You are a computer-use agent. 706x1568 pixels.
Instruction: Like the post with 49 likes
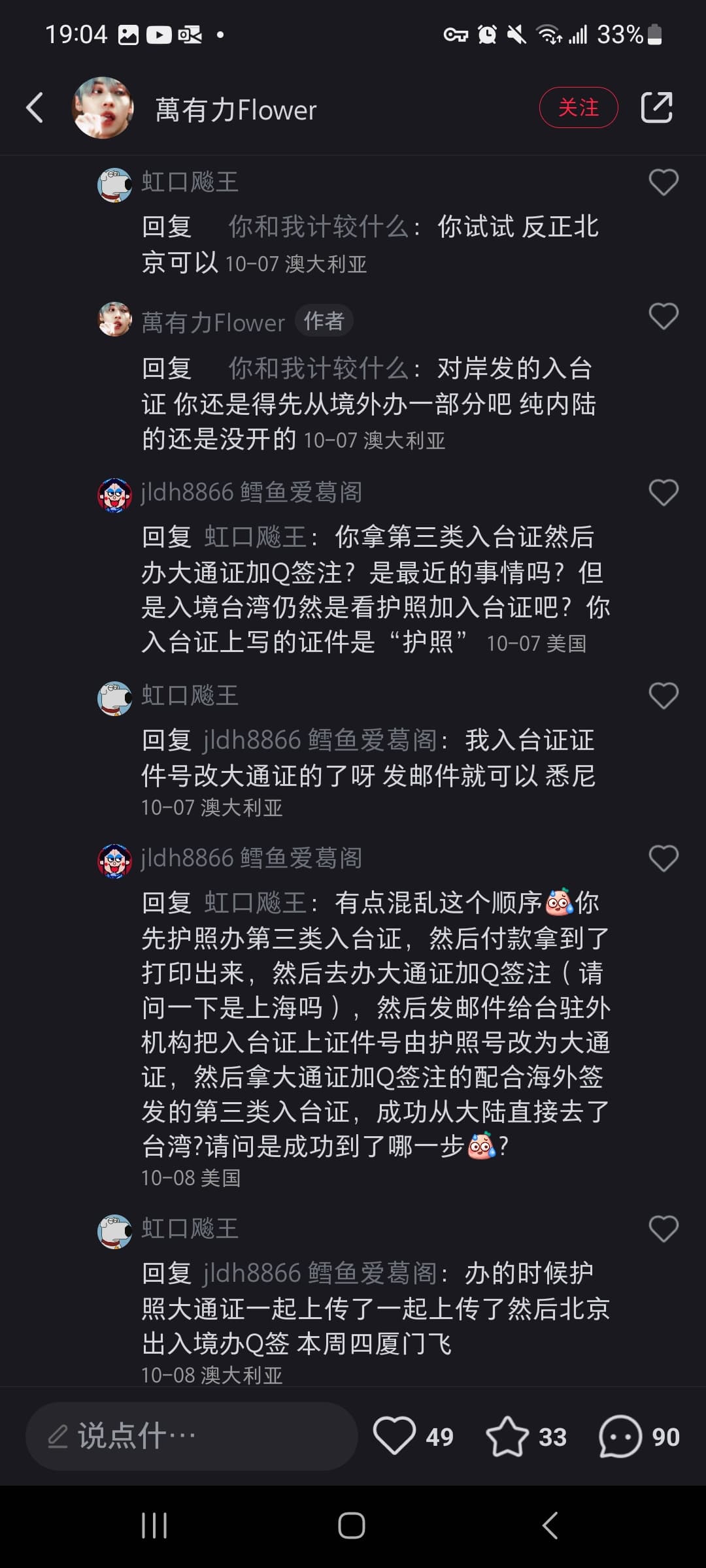[x=395, y=1436]
